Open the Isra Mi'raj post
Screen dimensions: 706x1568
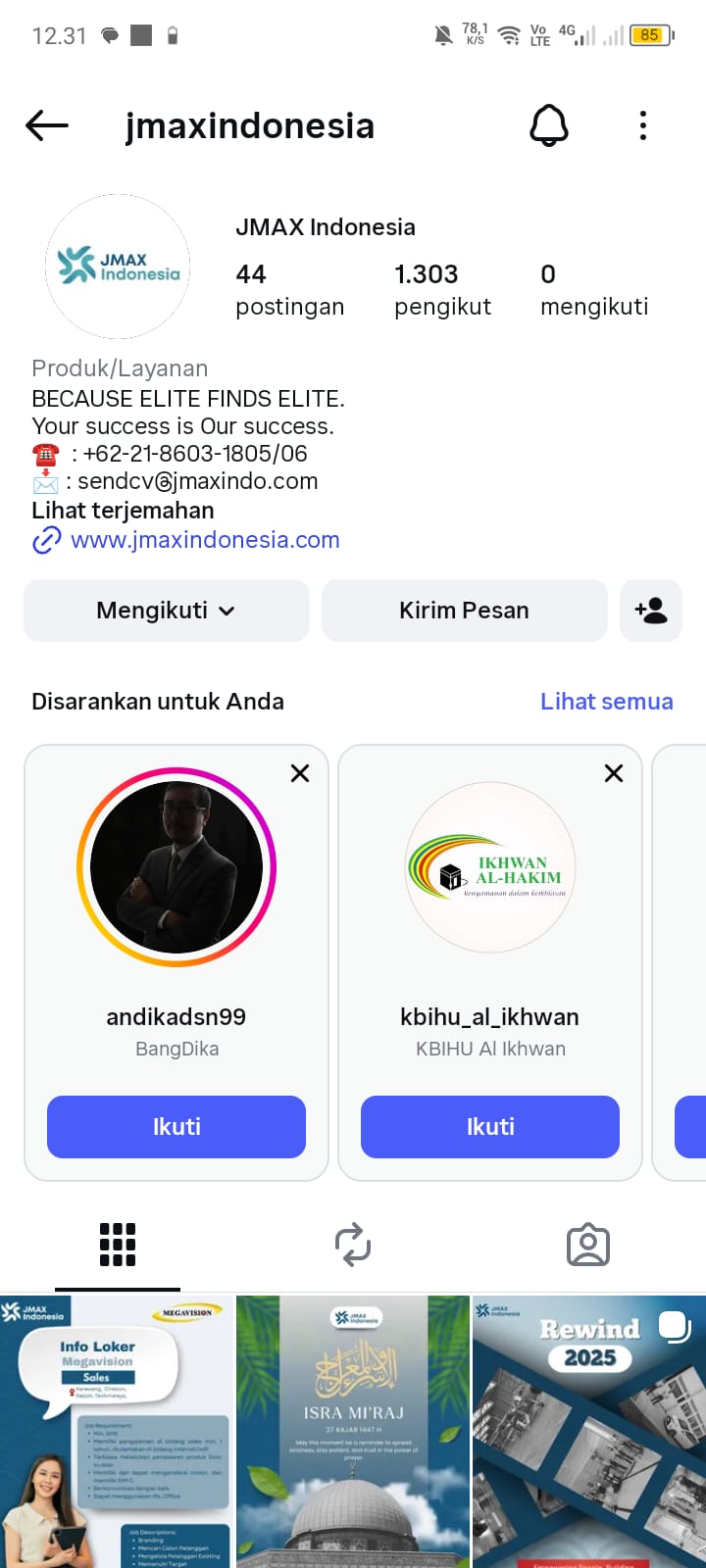pos(353,1431)
